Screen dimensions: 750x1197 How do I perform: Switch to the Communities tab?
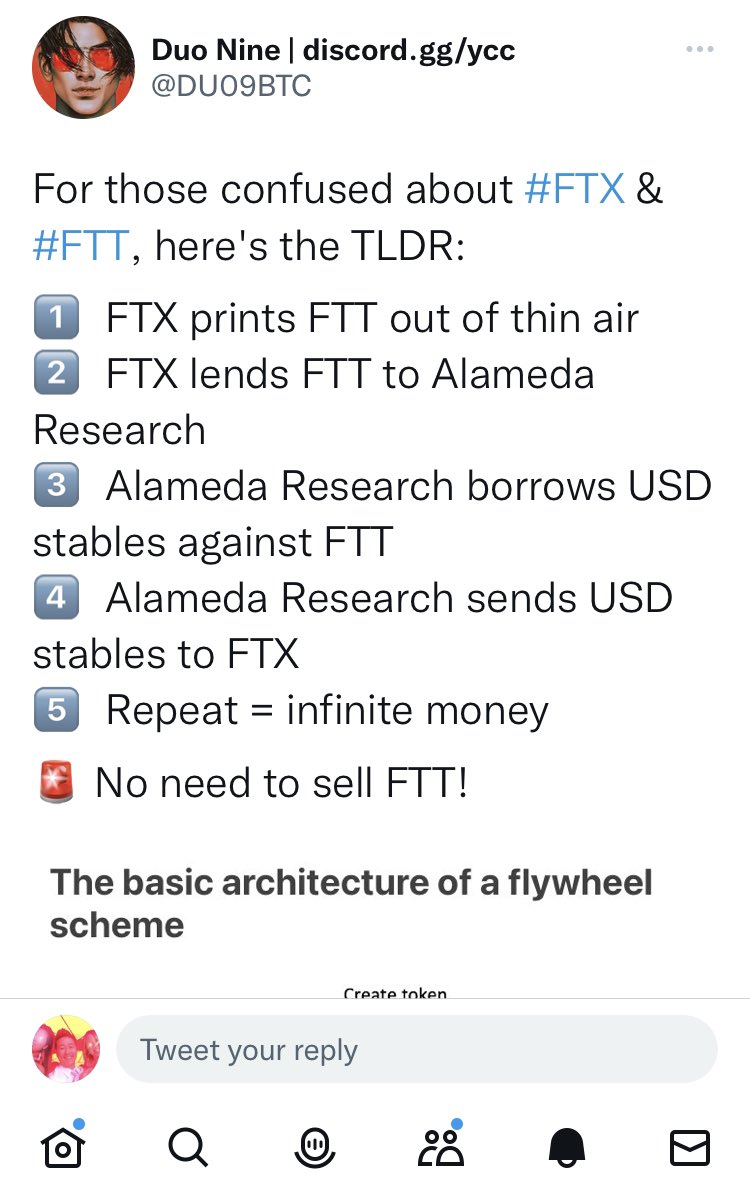(x=439, y=1147)
